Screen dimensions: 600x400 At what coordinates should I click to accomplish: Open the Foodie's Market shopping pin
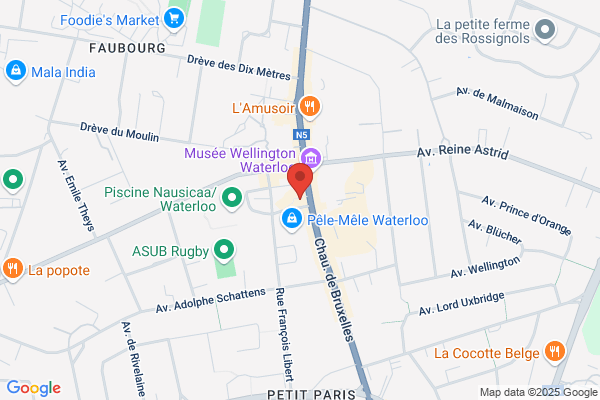pyautogui.click(x=174, y=19)
